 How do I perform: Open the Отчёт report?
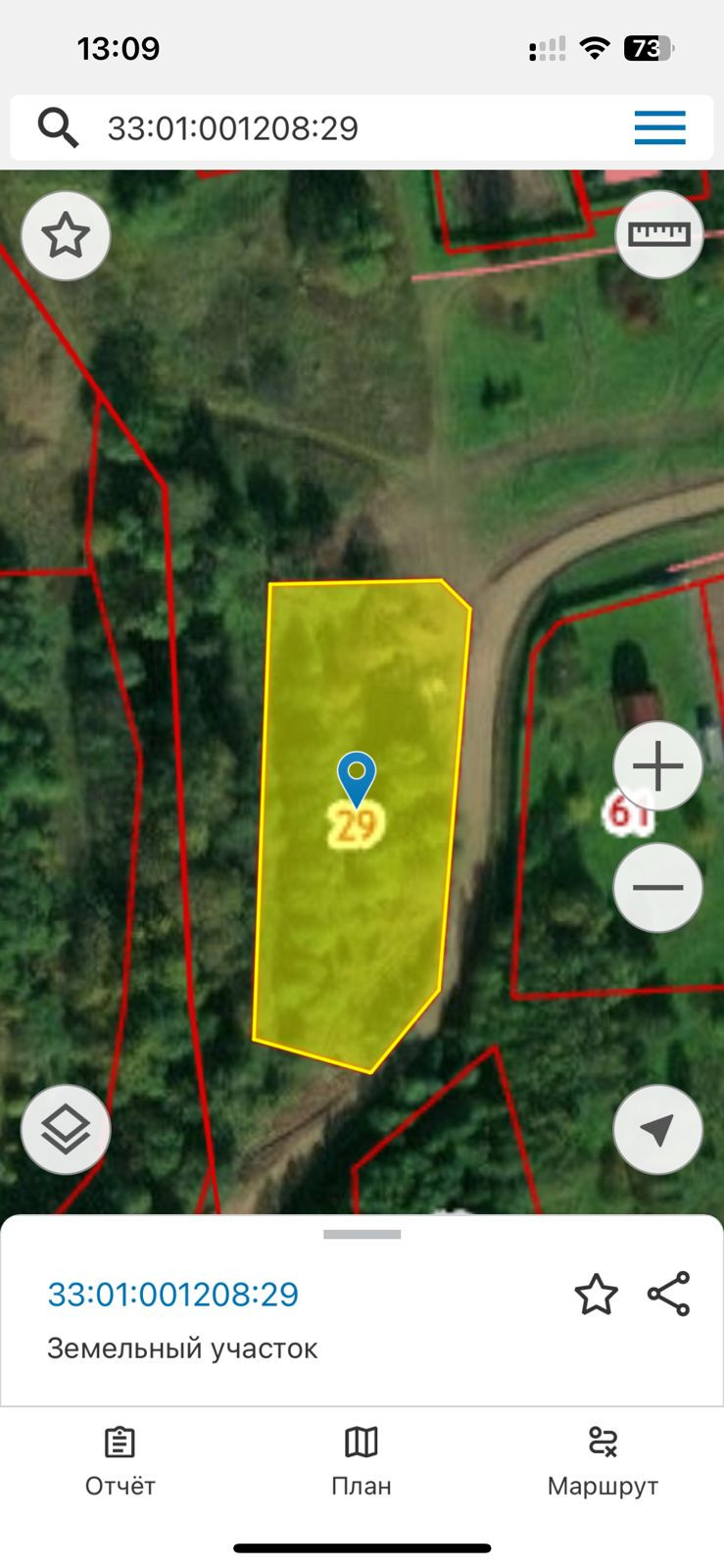[121, 1461]
